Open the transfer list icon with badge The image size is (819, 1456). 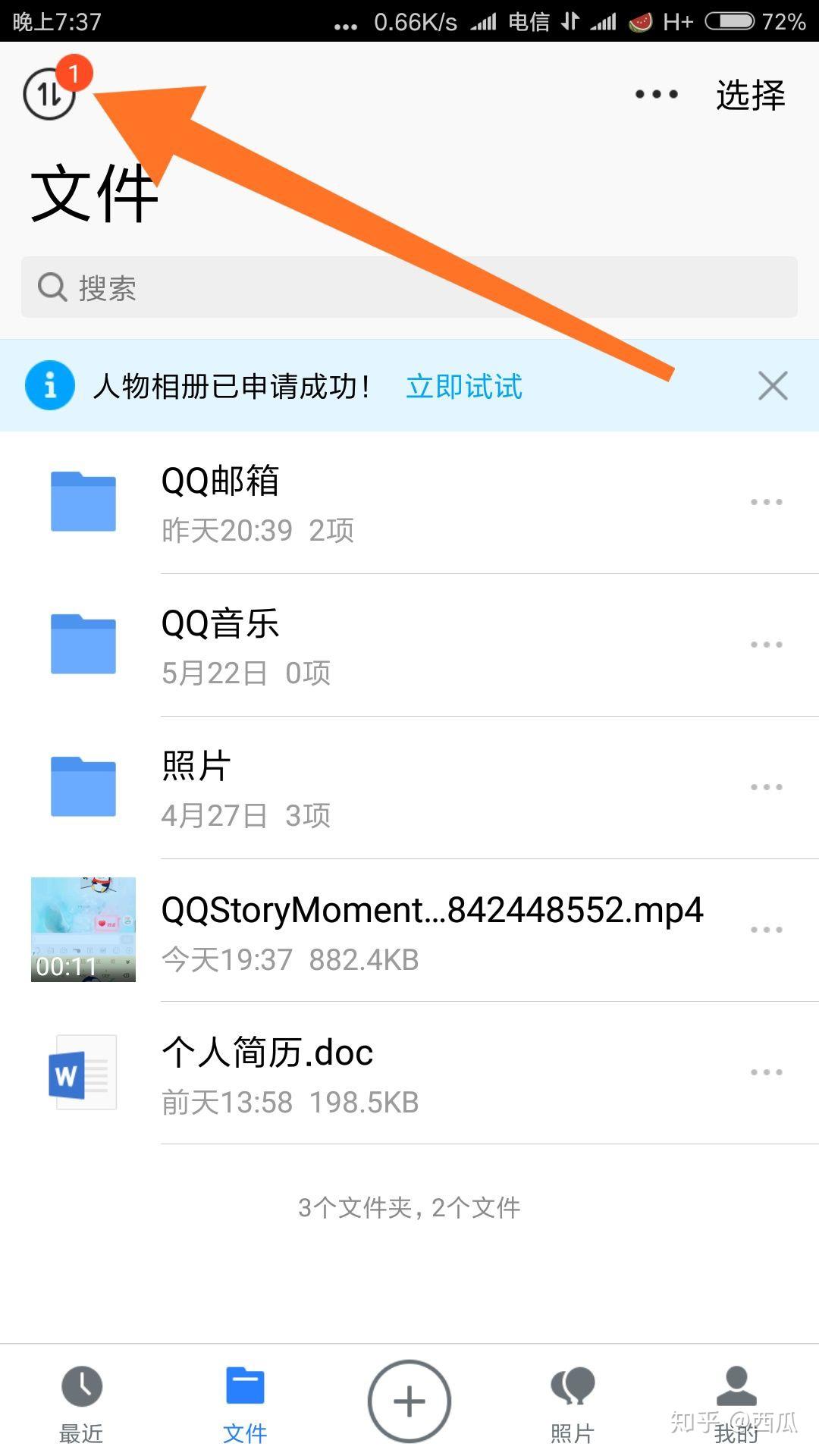pos(50,93)
